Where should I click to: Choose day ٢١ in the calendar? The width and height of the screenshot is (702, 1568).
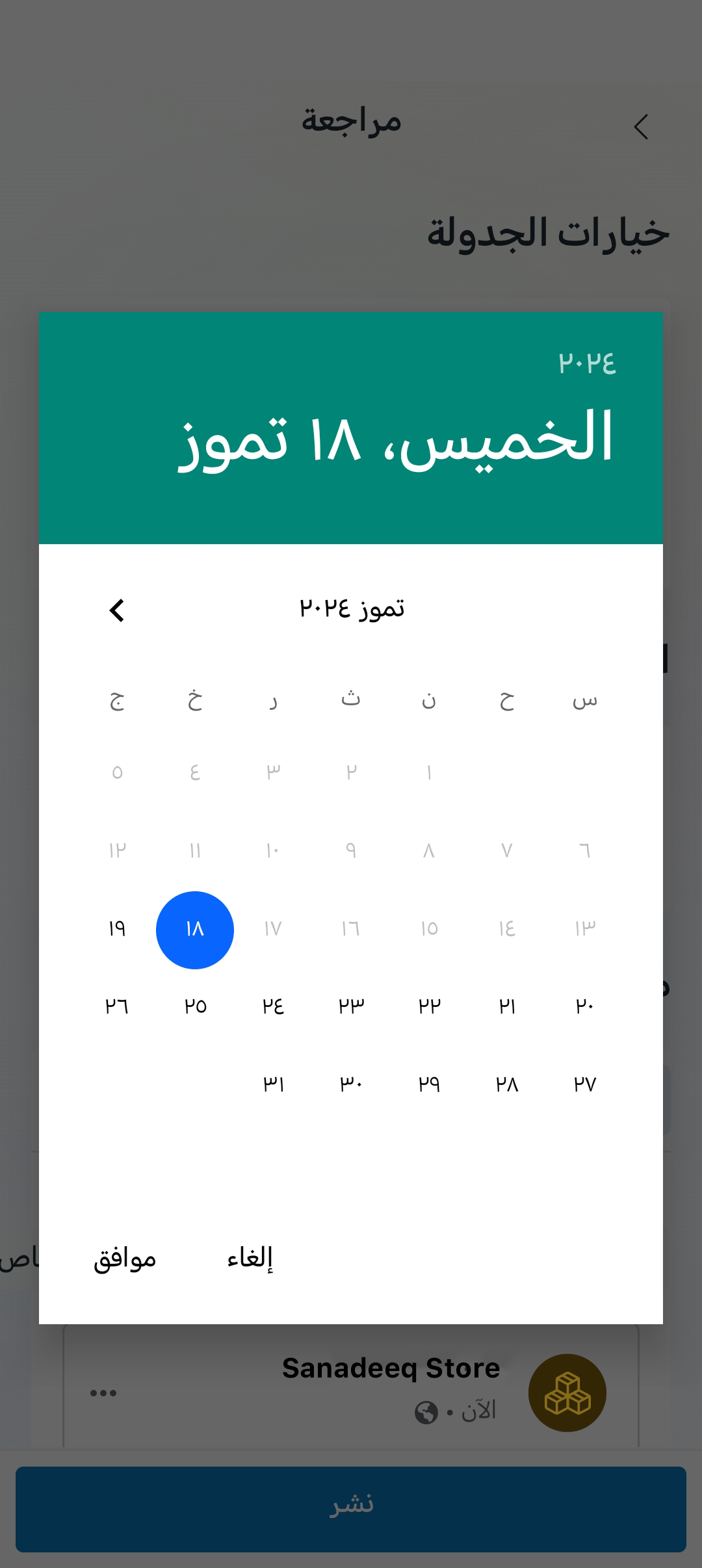[x=507, y=1007]
